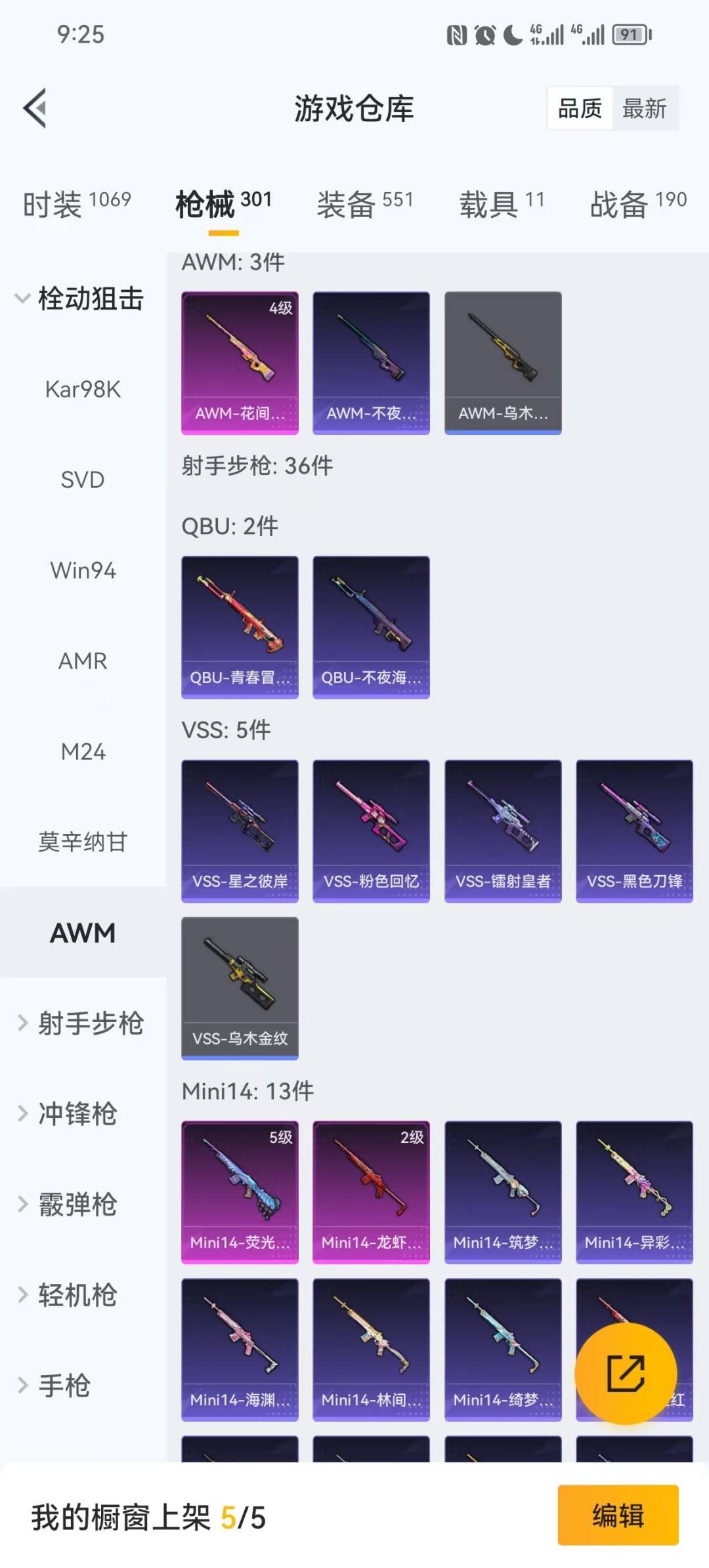Expand the 射手步枪 sidebar category
709x1568 pixels.
coord(92,1023)
